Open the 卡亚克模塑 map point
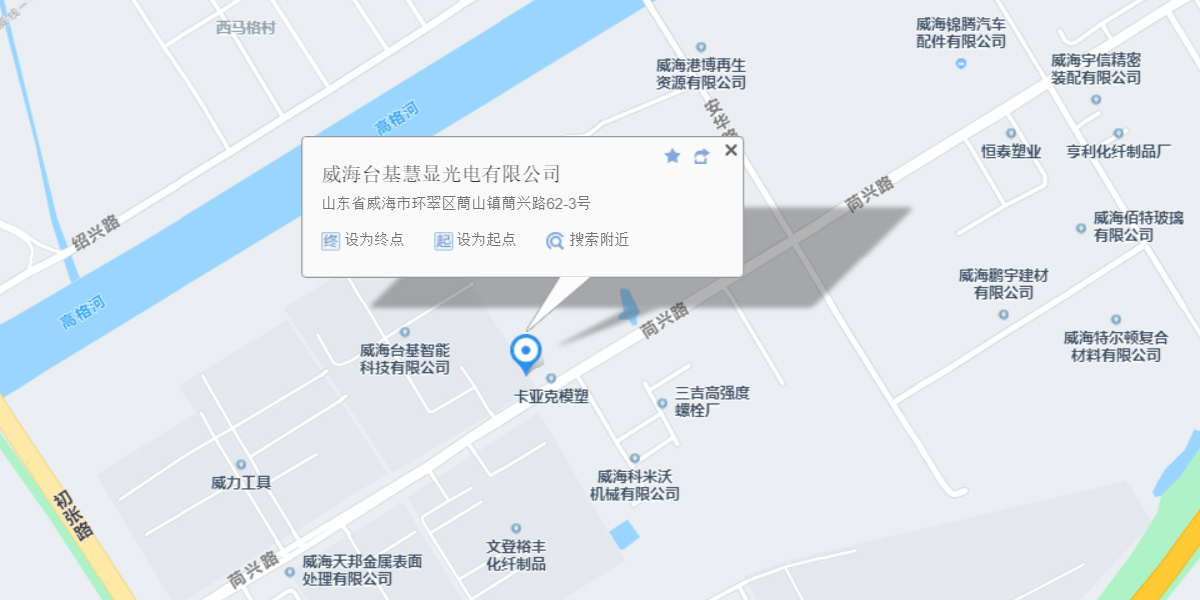The image size is (1200, 600). tap(551, 378)
